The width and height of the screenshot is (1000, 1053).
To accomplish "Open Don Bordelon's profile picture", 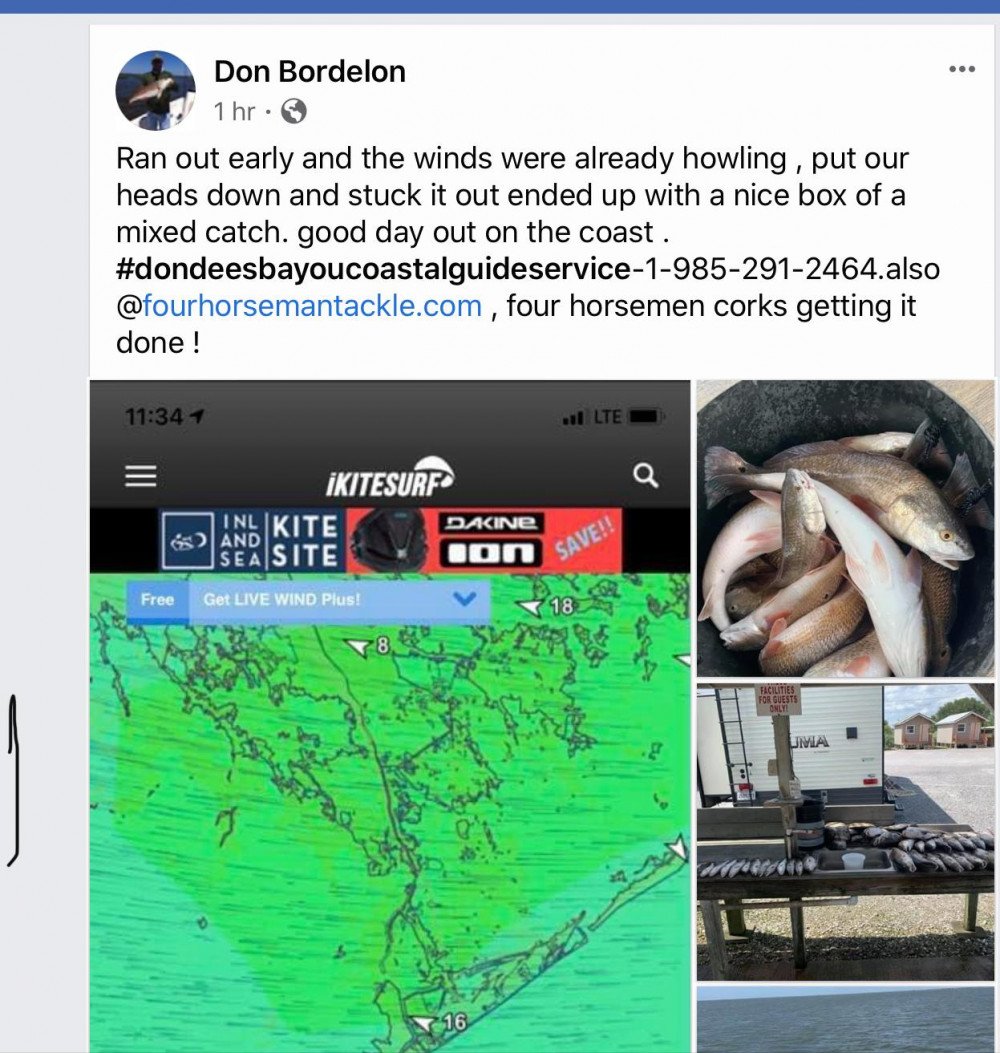I will [156, 91].
